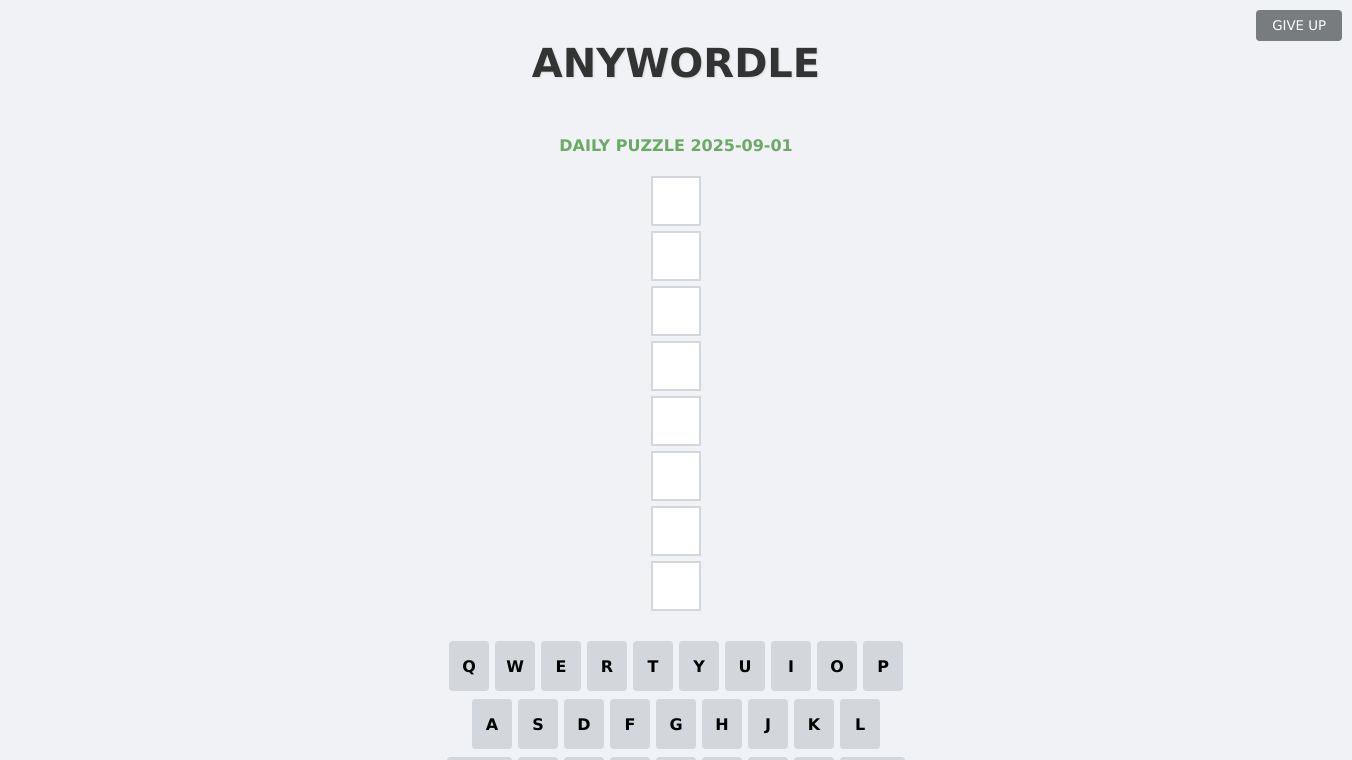Choose the Y key
Screen dimensions: 1352x760
tap(699, 666)
